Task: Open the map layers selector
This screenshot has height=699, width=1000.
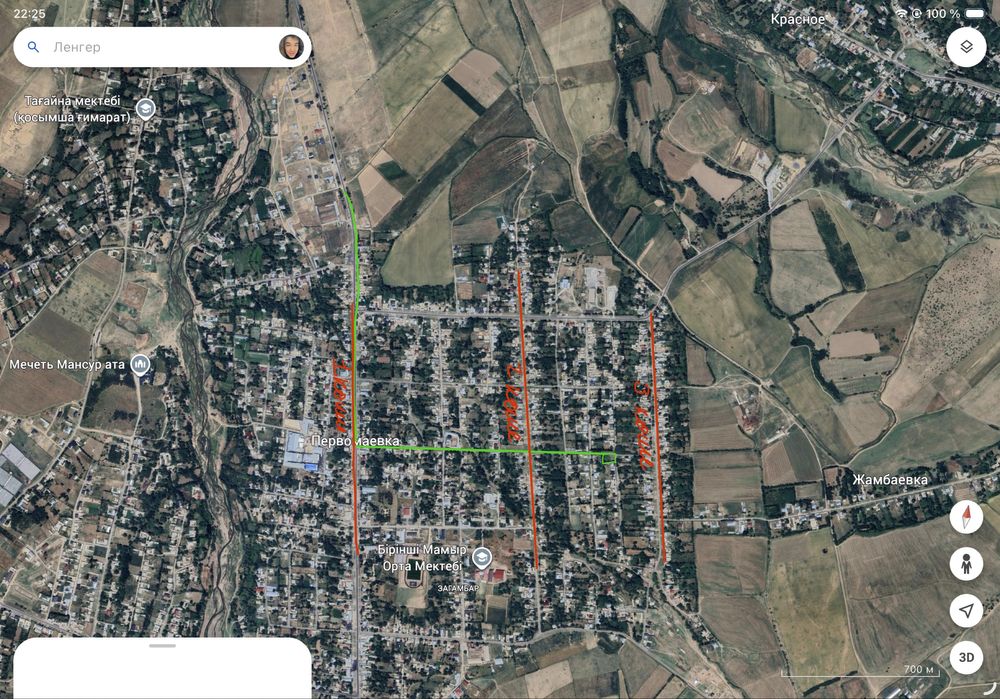Action: [x=966, y=47]
